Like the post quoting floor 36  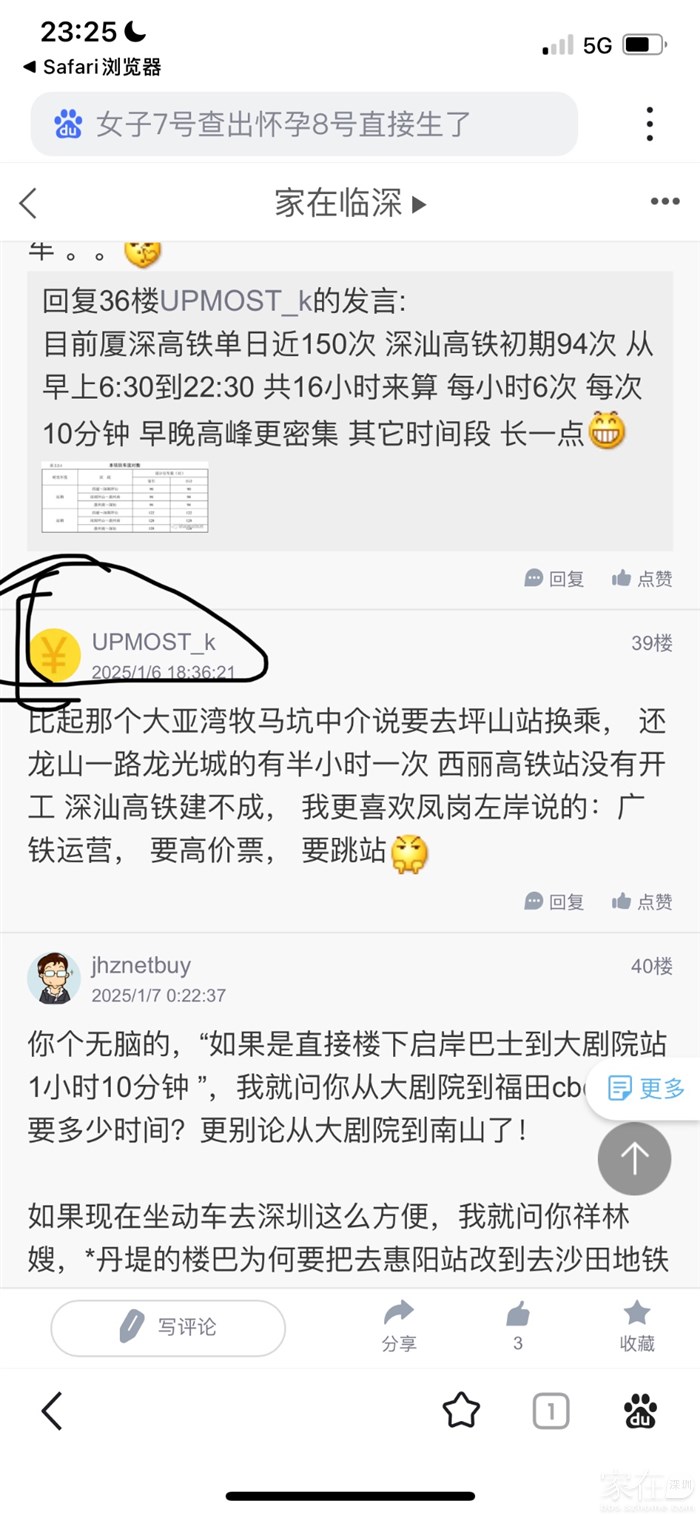tap(642, 578)
